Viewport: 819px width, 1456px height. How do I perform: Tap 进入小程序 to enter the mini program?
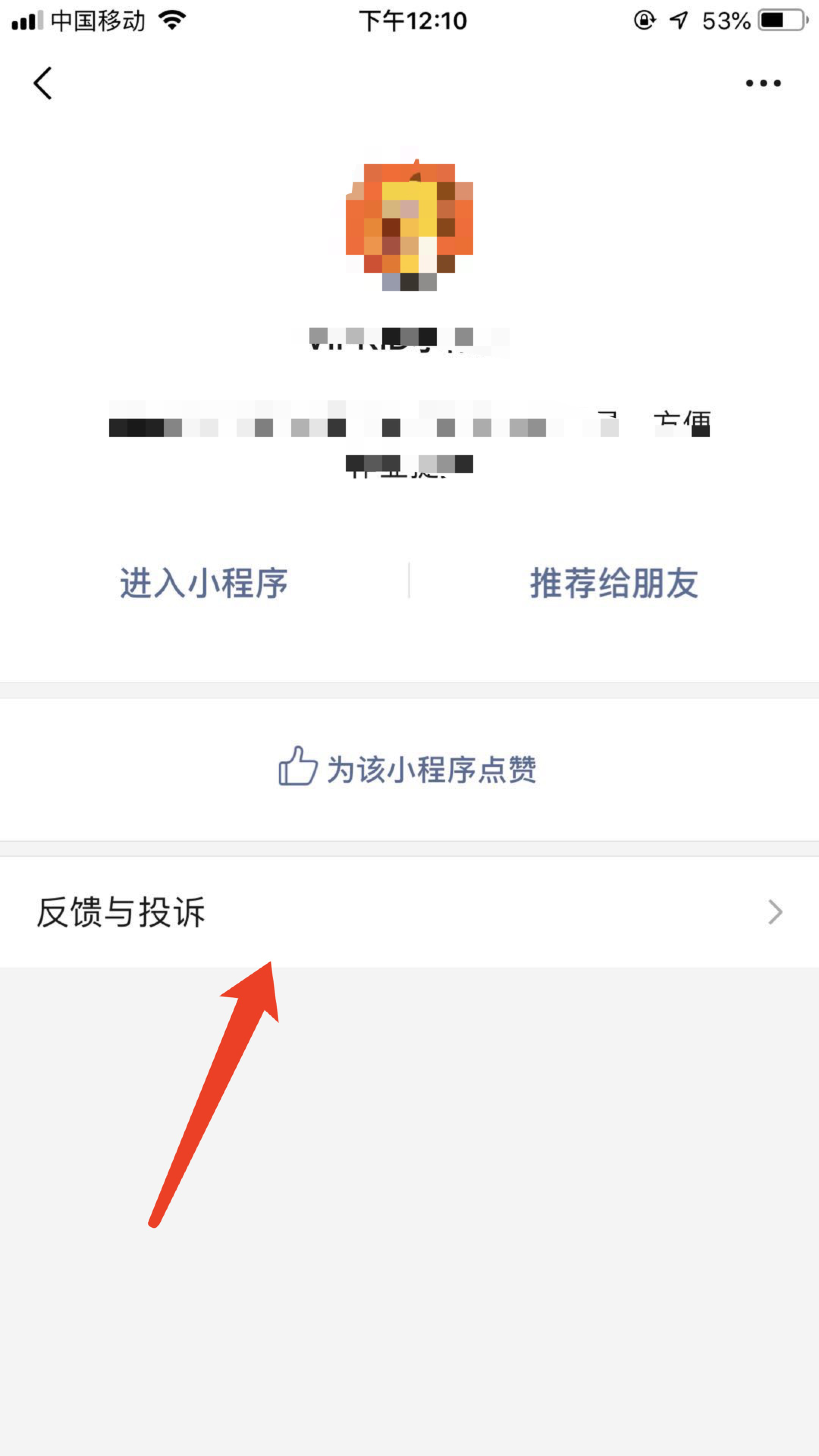204,583
